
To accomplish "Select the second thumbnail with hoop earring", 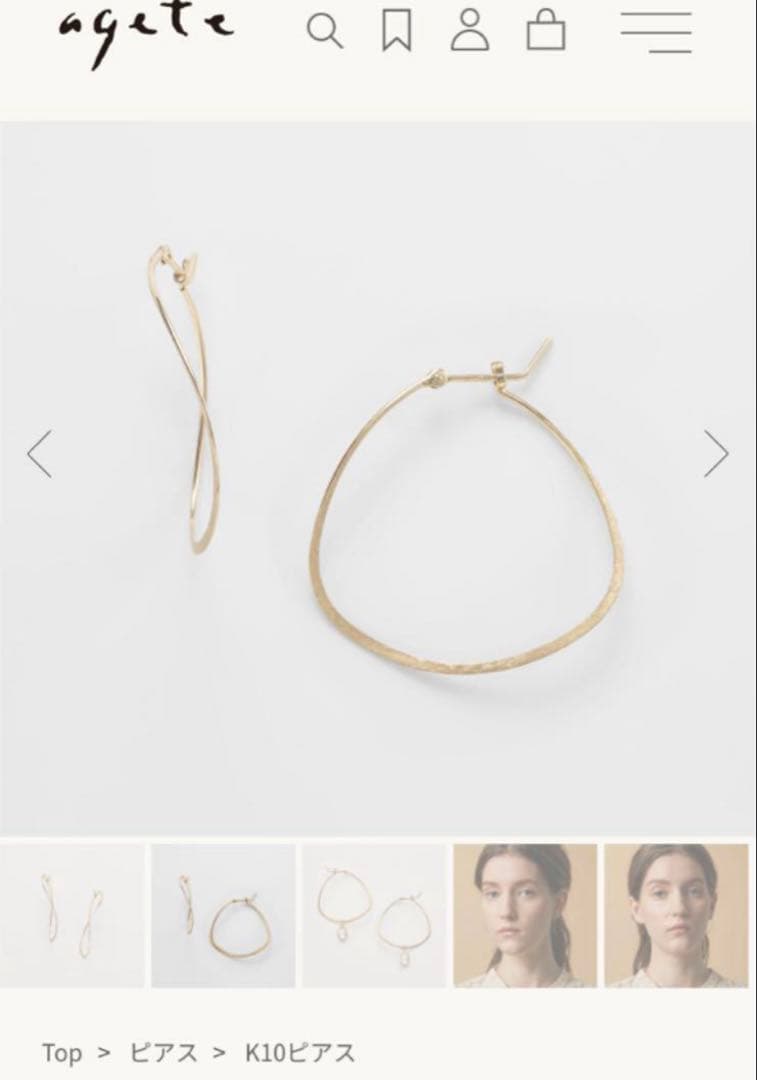I will pos(223,916).
